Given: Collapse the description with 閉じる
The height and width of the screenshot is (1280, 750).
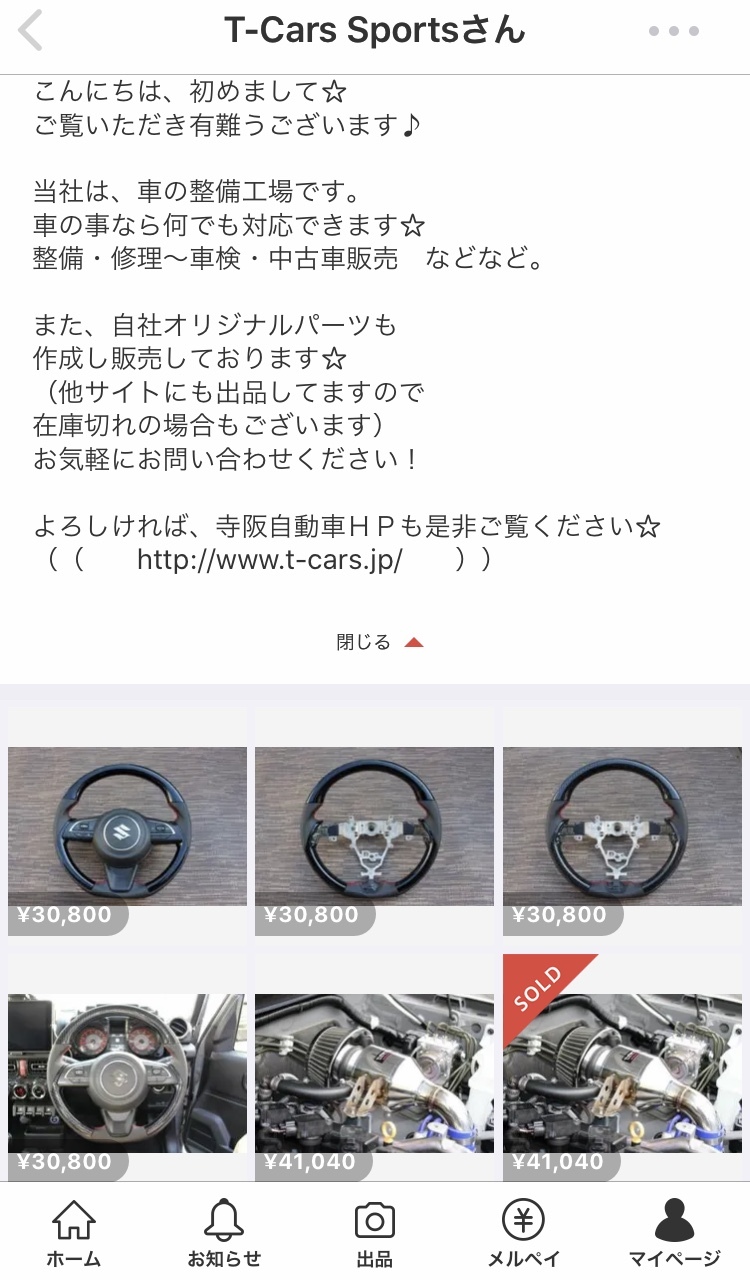Looking at the screenshot, I should coord(379,642).
